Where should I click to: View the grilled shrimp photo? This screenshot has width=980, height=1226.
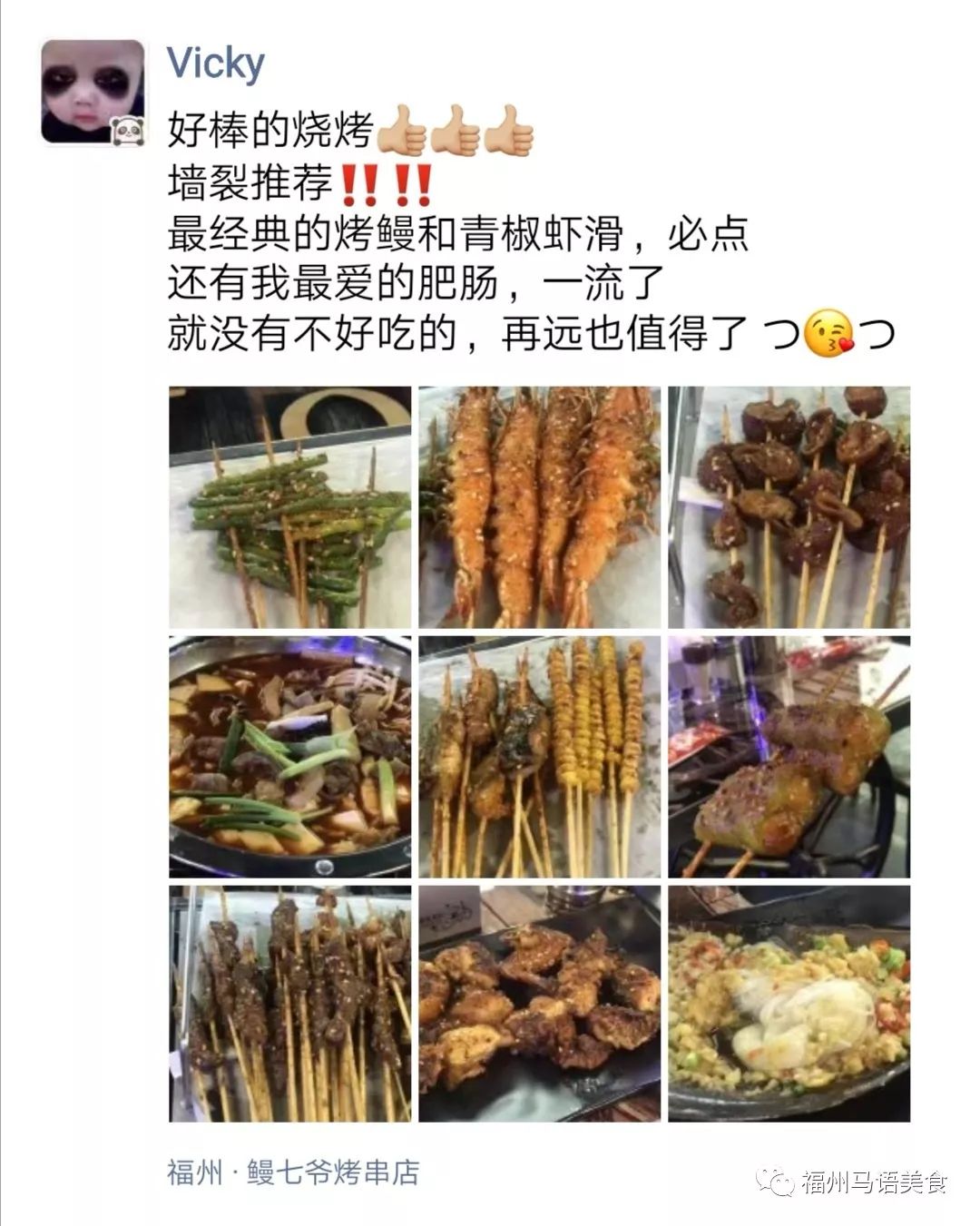[540, 507]
